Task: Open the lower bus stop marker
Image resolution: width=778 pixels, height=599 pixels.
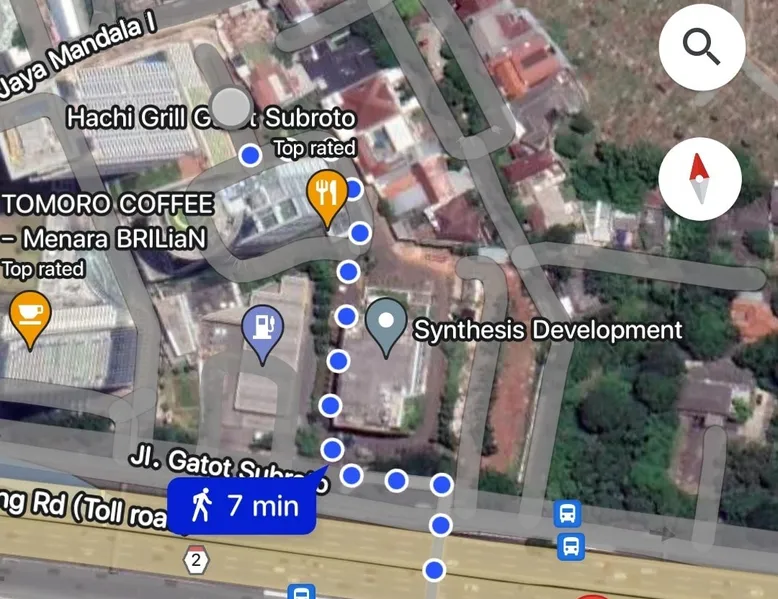Action: click(x=571, y=547)
